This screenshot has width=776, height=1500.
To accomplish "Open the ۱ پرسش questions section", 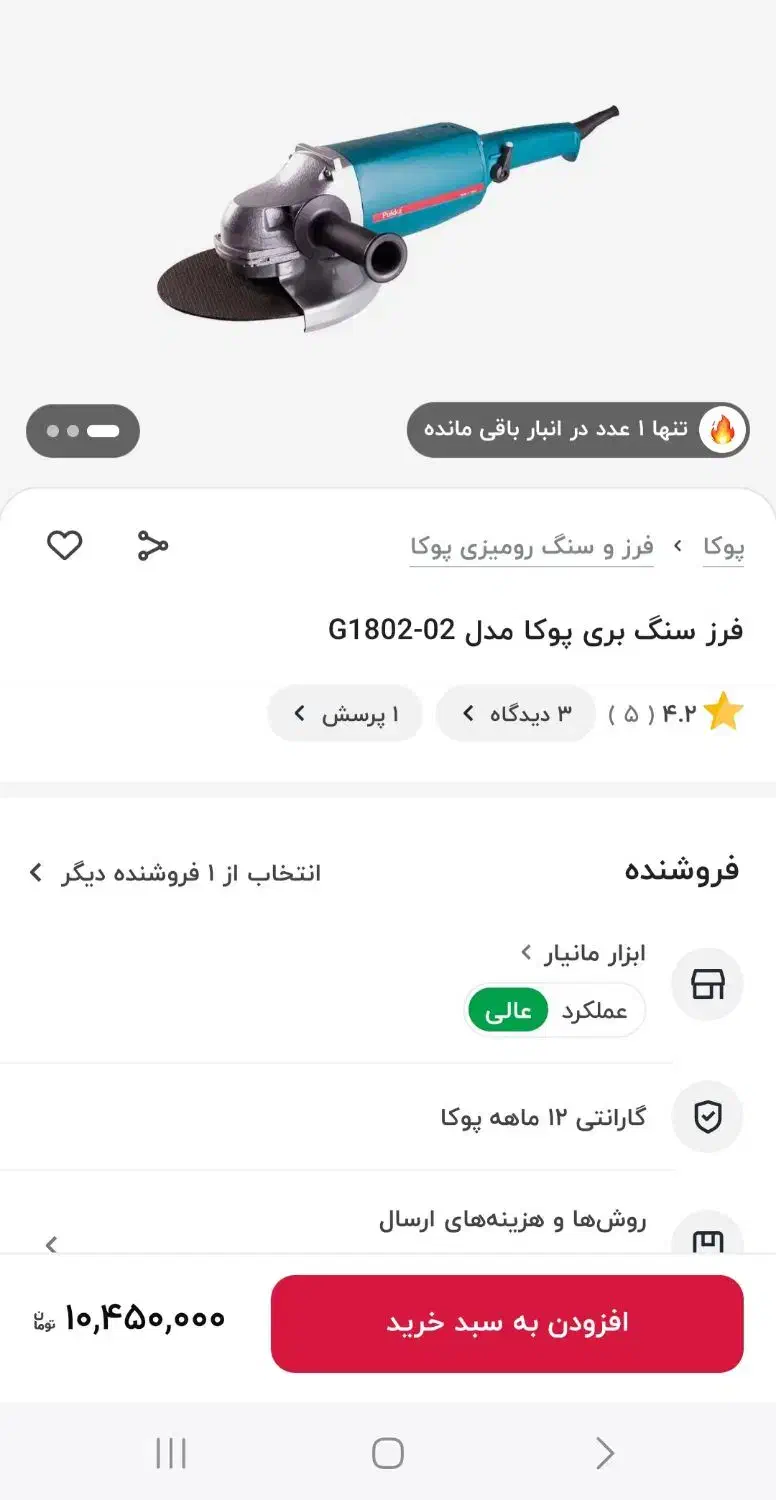I will coord(344,713).
